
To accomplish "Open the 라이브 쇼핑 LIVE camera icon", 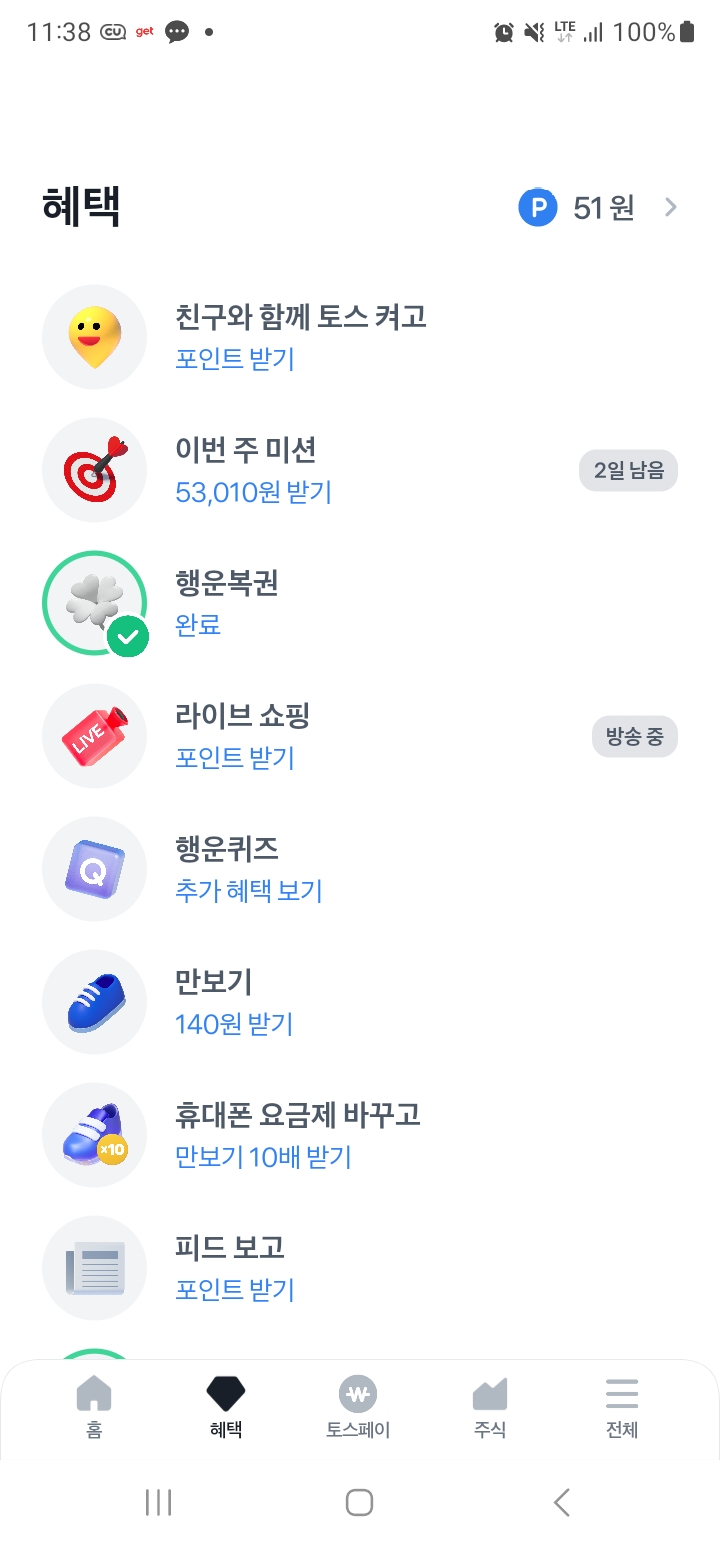I will [x=94, y=736].
